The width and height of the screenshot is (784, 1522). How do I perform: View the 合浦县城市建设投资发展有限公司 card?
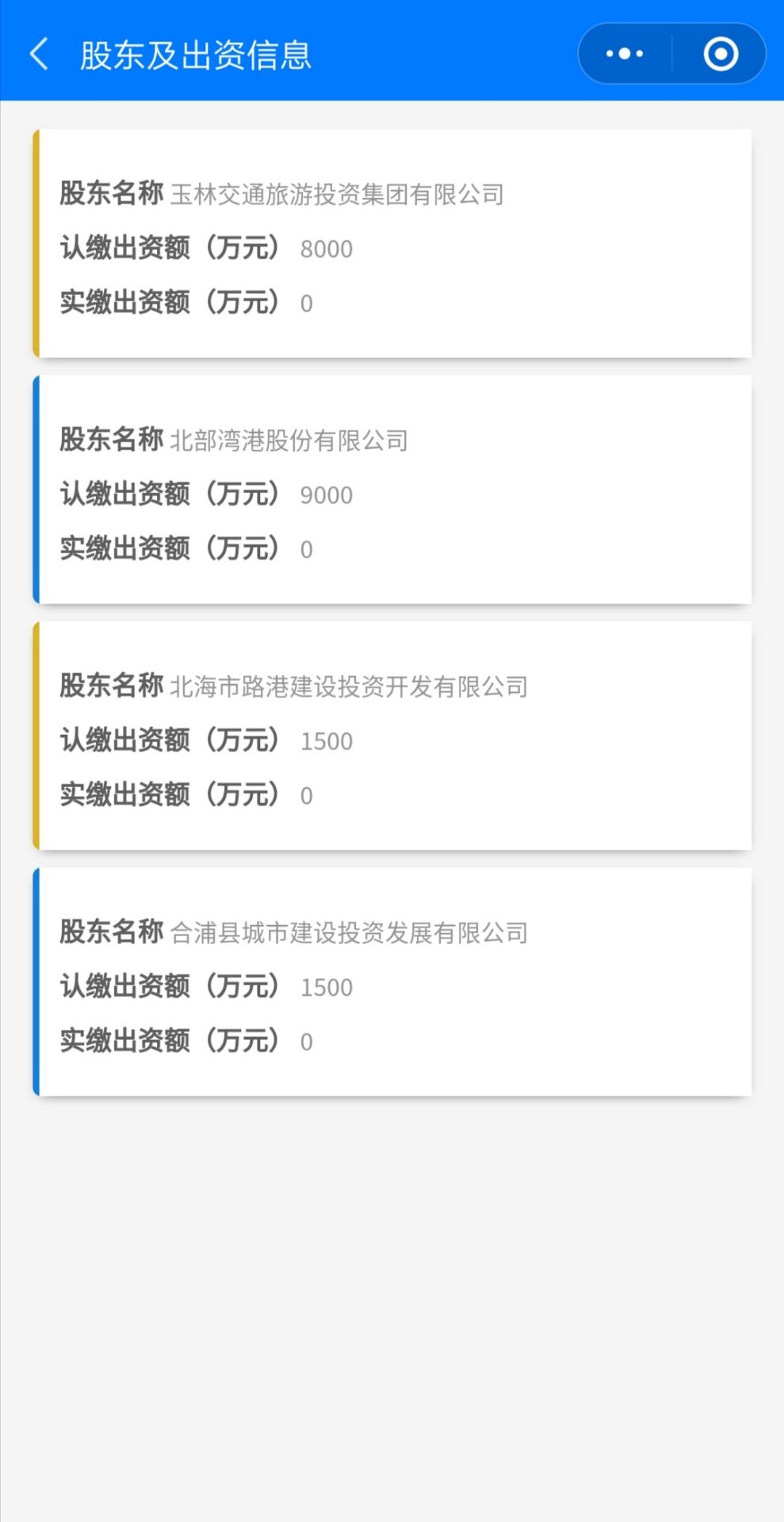(392, 982)
